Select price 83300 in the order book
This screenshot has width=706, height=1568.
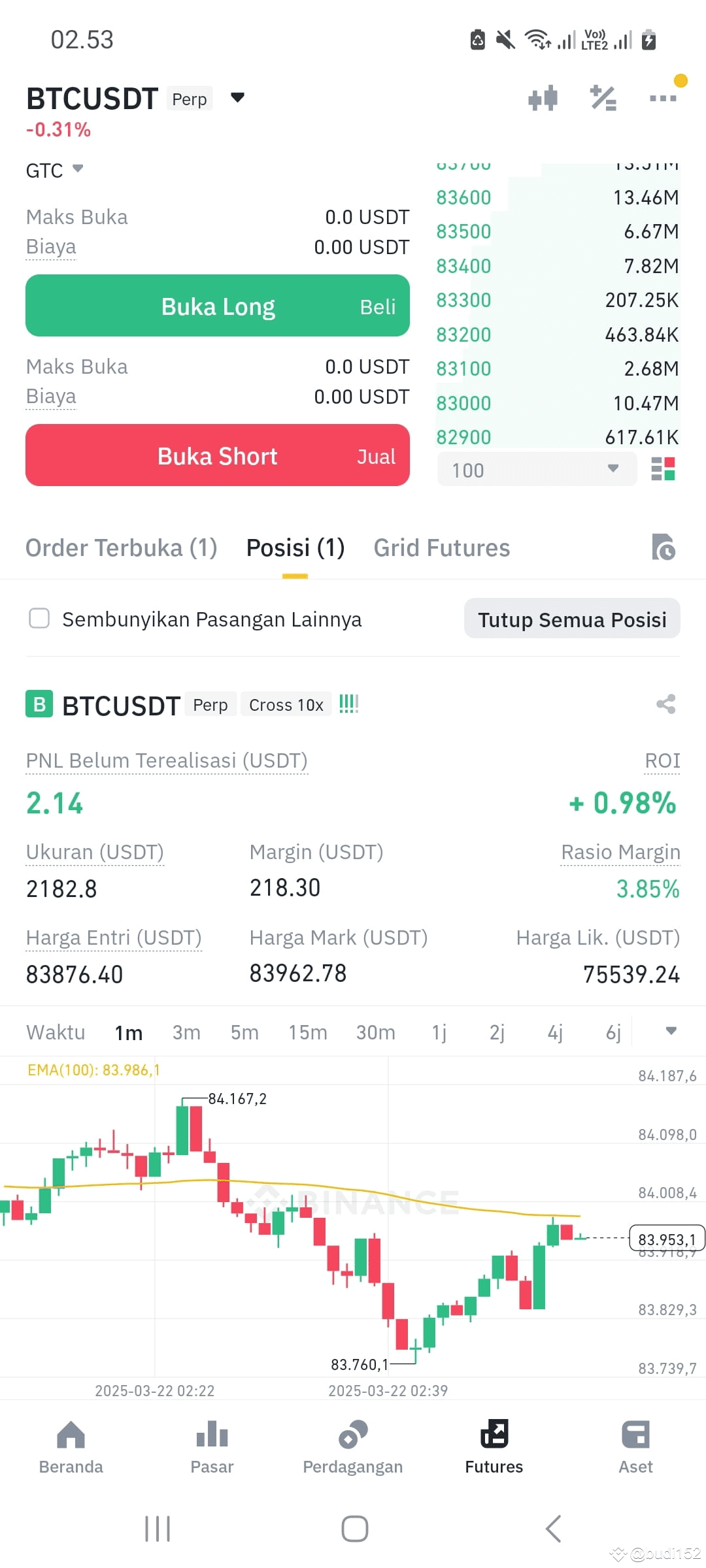coord(463,301)
